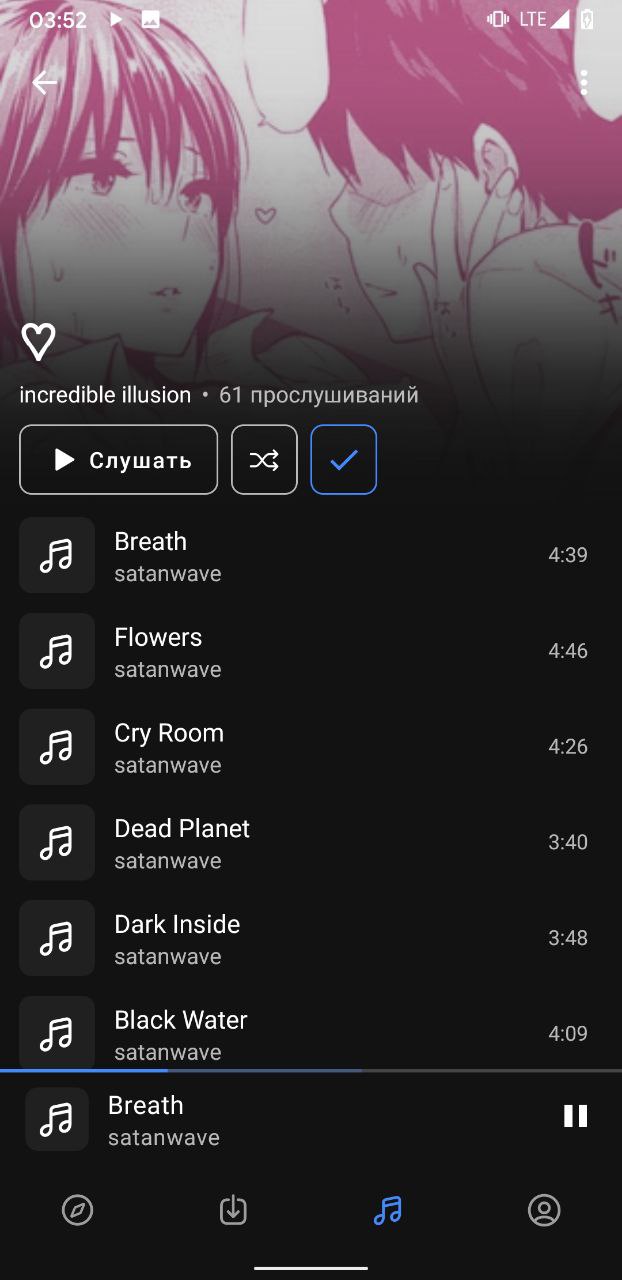The image size is (622, 1280).
Task: Pause the currently playing Breath
Action: (x=575, y=1116)
